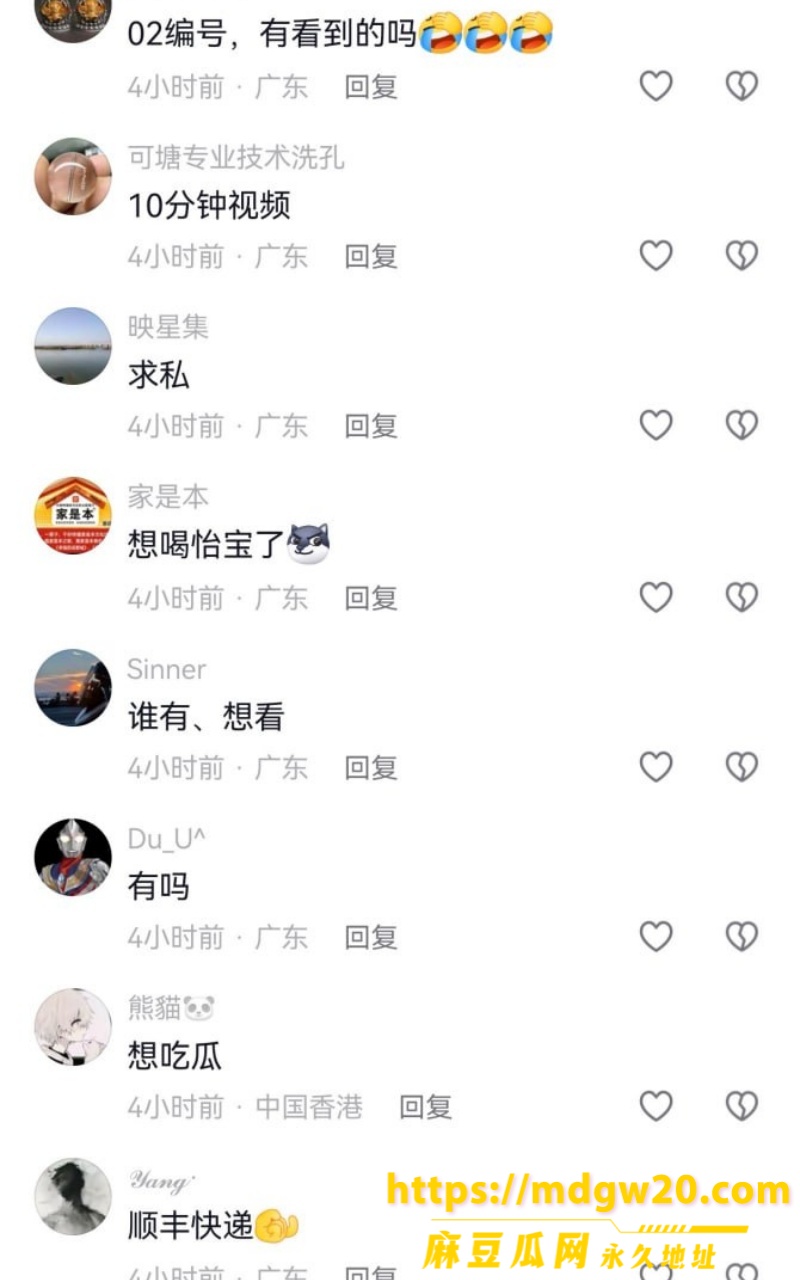Open Yang's profile avatar
This screenshot has width=800, height=1280.
(x=73, y=1197)
